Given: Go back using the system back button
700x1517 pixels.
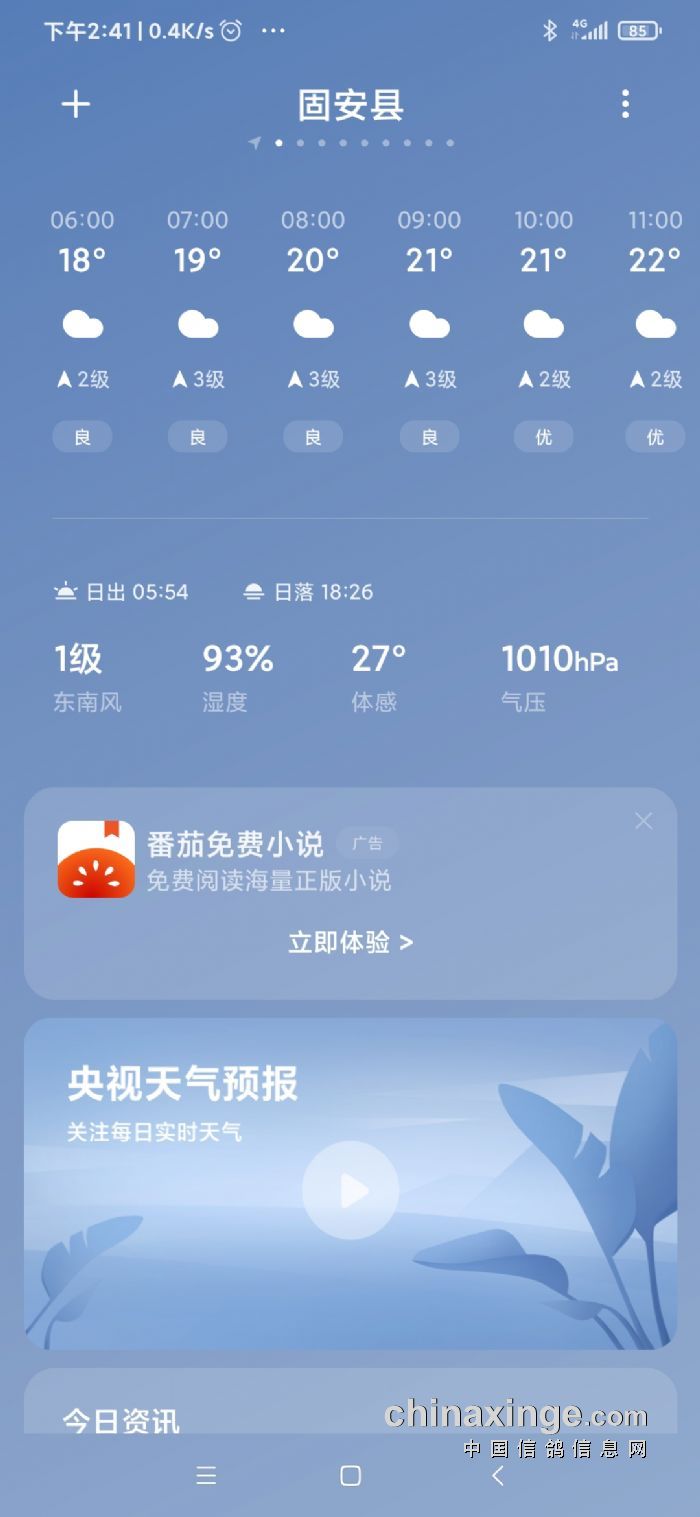Looking at the screenshot, I should [498, 1476].
